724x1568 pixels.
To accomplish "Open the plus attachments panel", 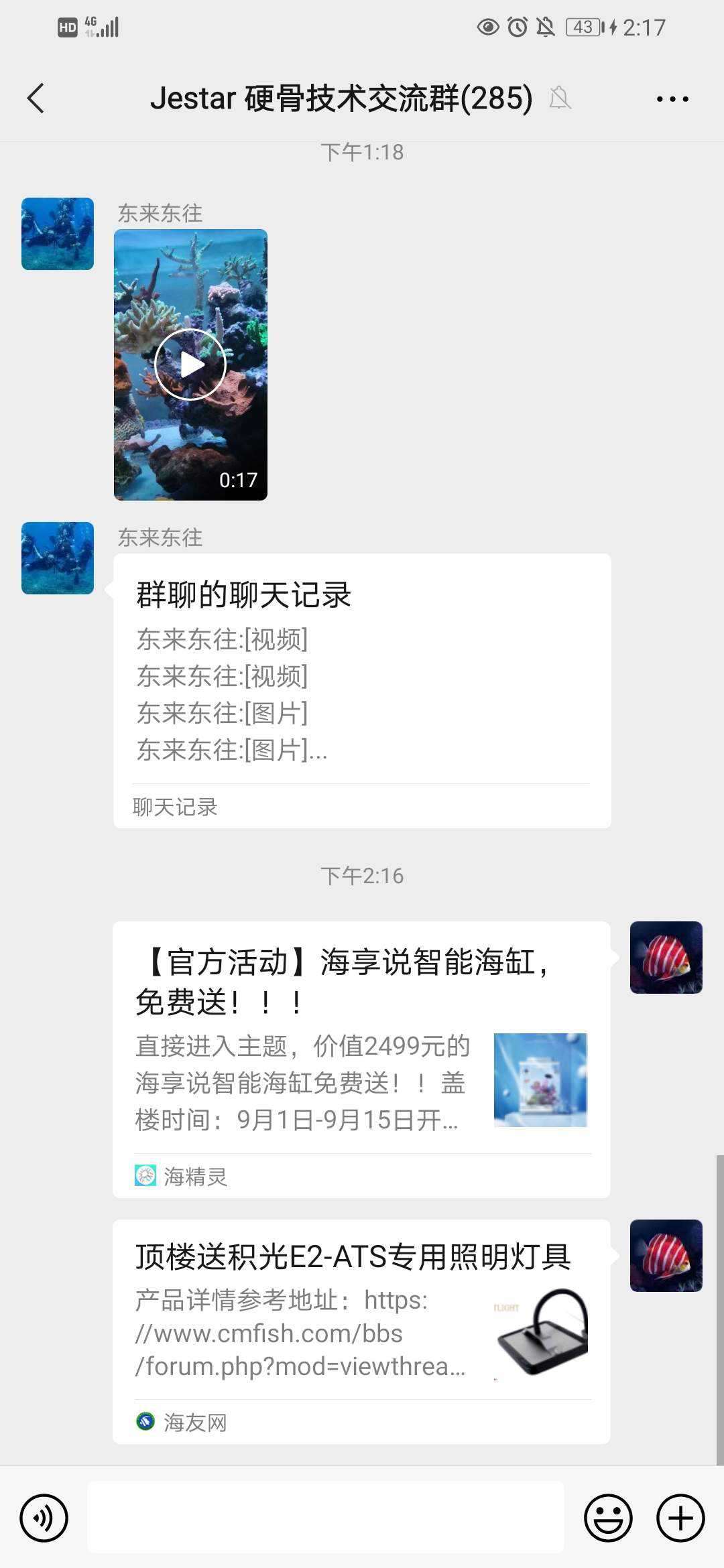I will (680, 1518).
